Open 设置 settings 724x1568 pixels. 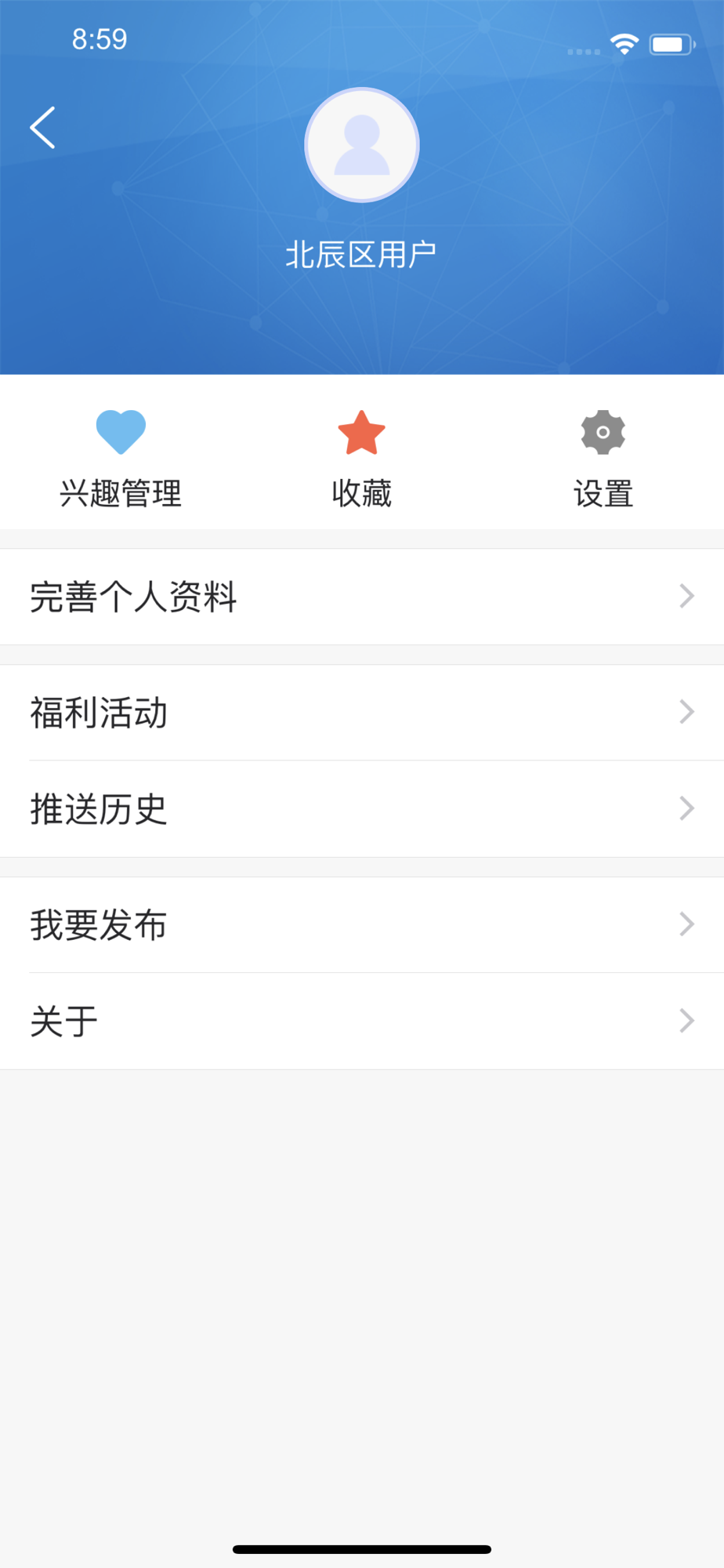pos(603,459)
